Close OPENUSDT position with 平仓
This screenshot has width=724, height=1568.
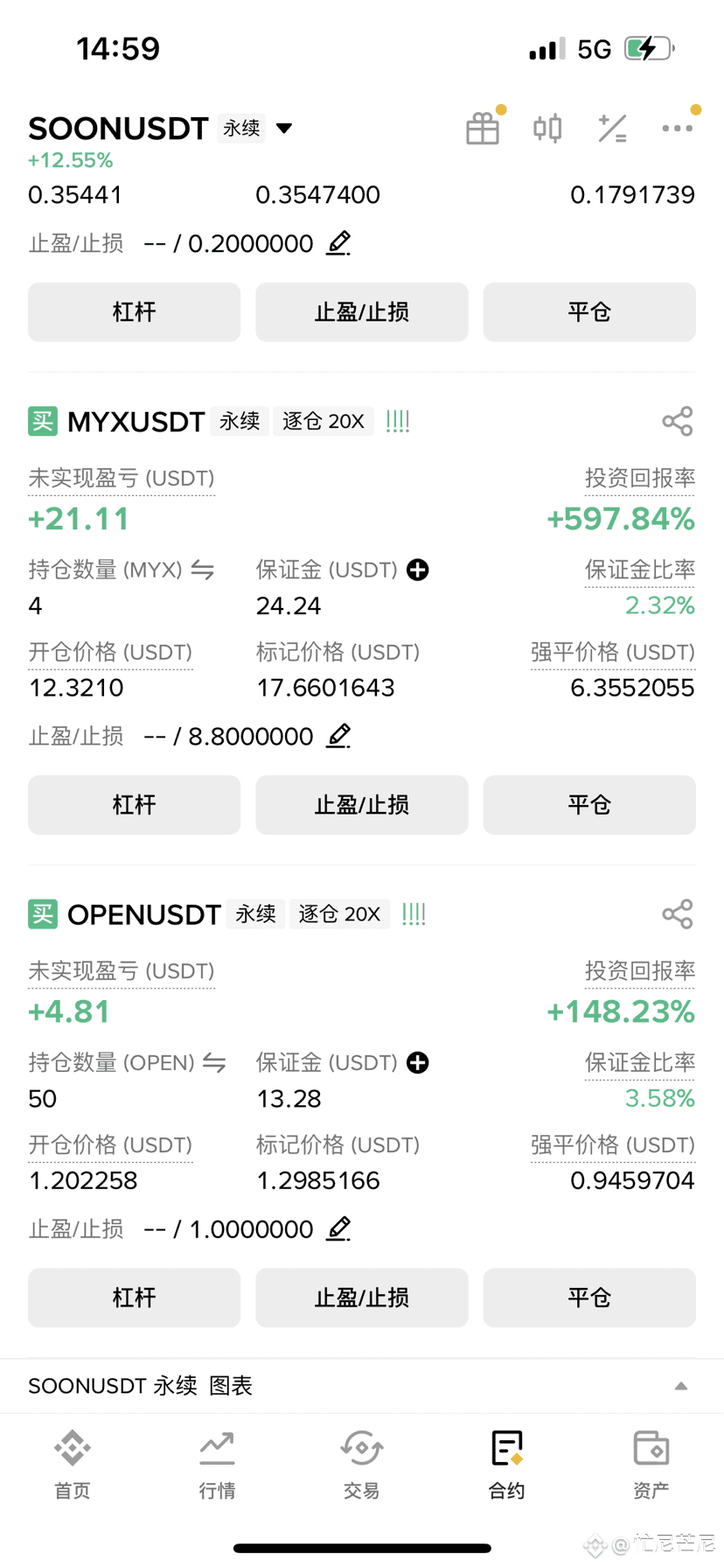(589, 1298)
